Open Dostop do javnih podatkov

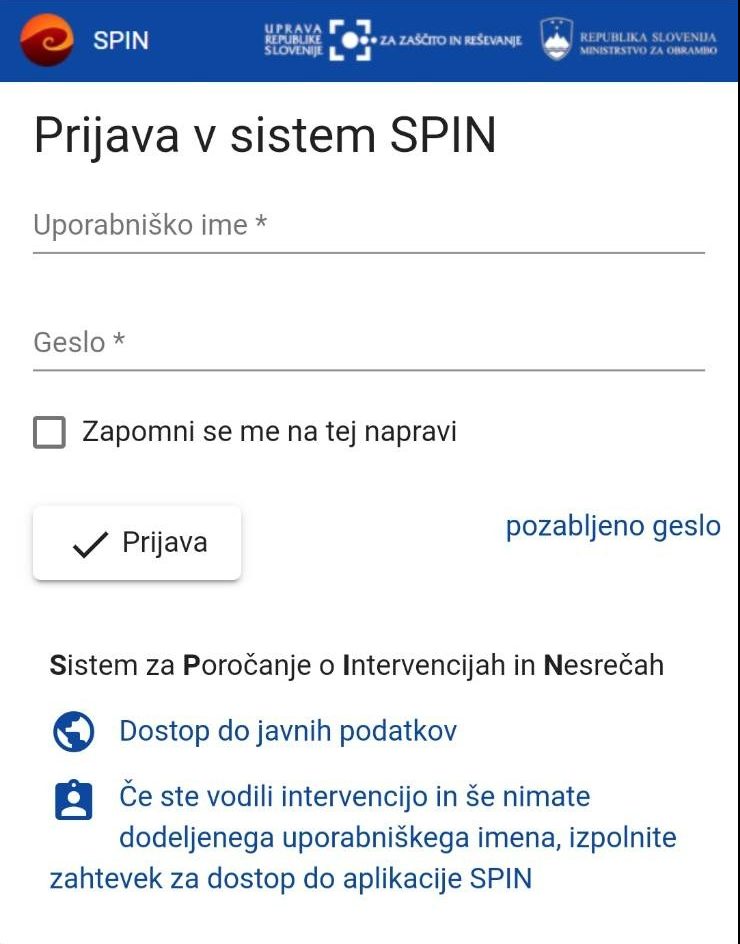(x=287, y=731)
